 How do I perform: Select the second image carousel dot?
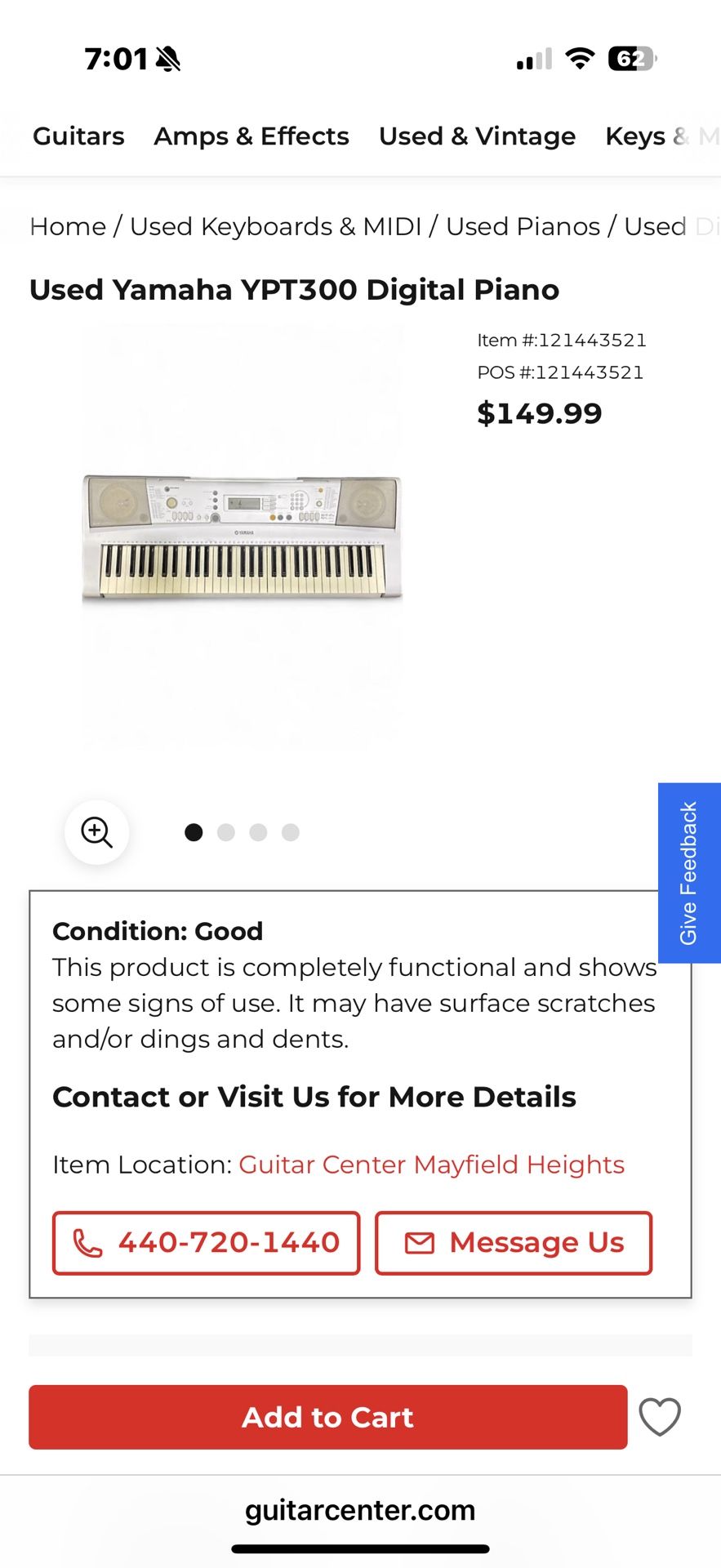click(226, 831)
